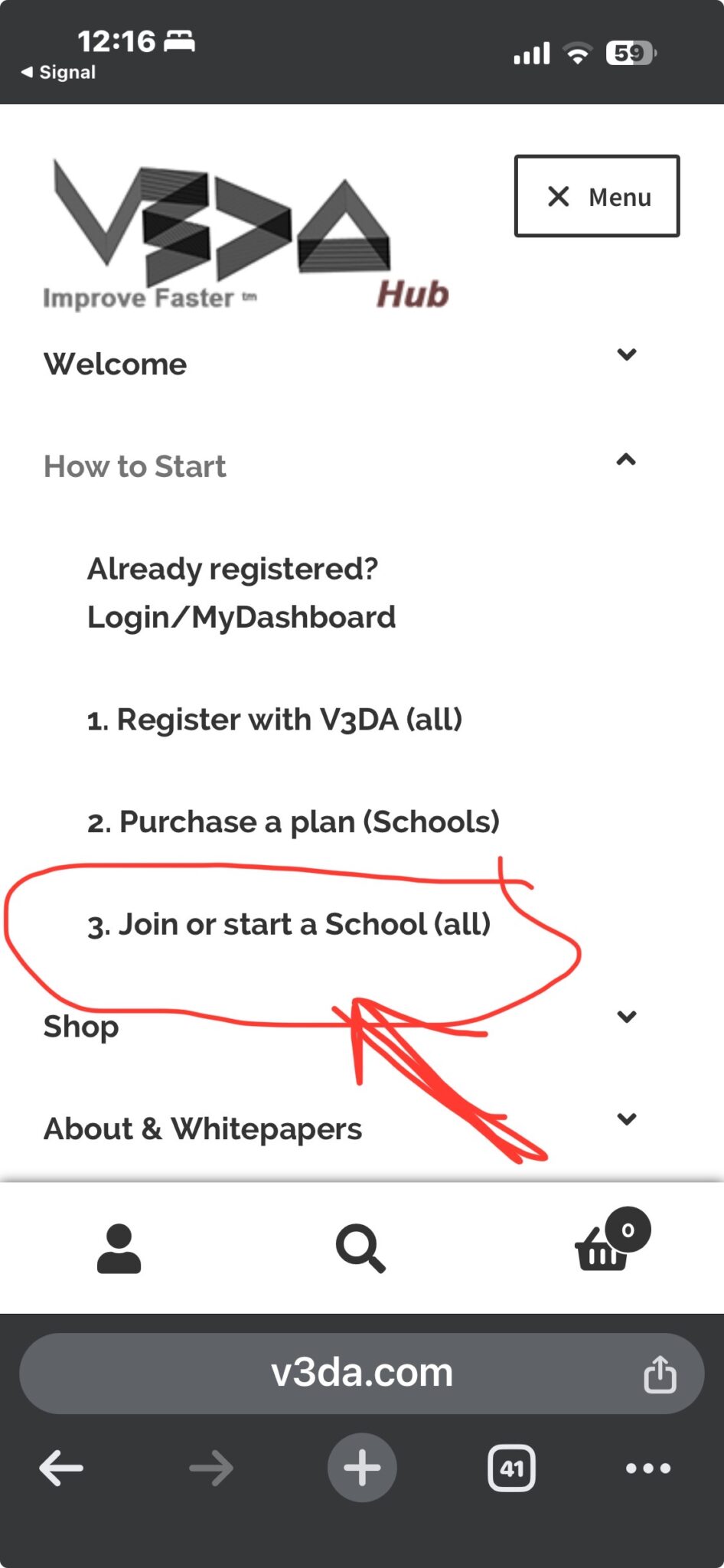The width and height of the screenshot is (724, 1568).
Task: Open a new browser tab
Action: (x=362, y=1468)
